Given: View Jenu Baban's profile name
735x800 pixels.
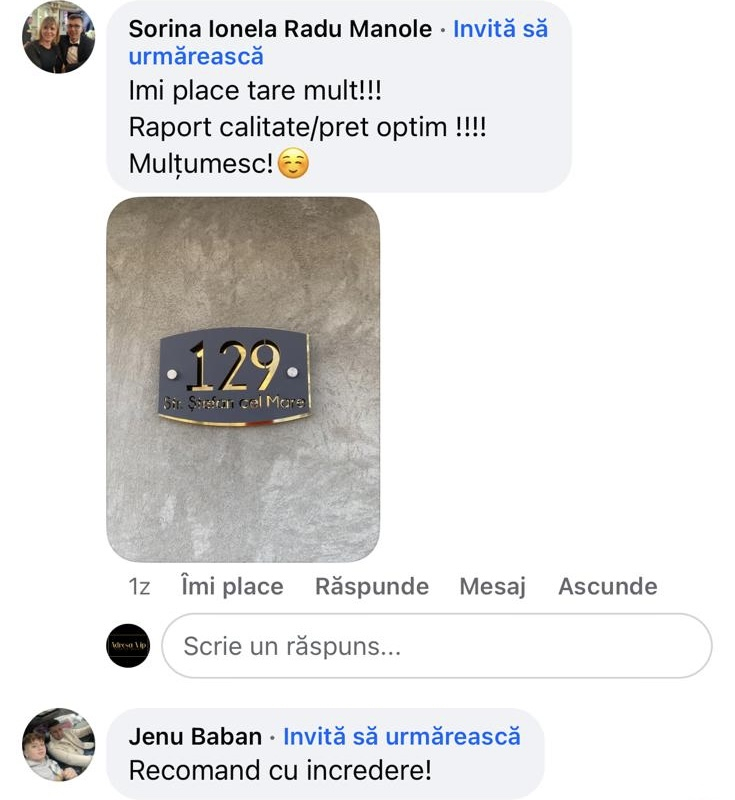Looking at the screenshot, I should click(x=195, y=737).
